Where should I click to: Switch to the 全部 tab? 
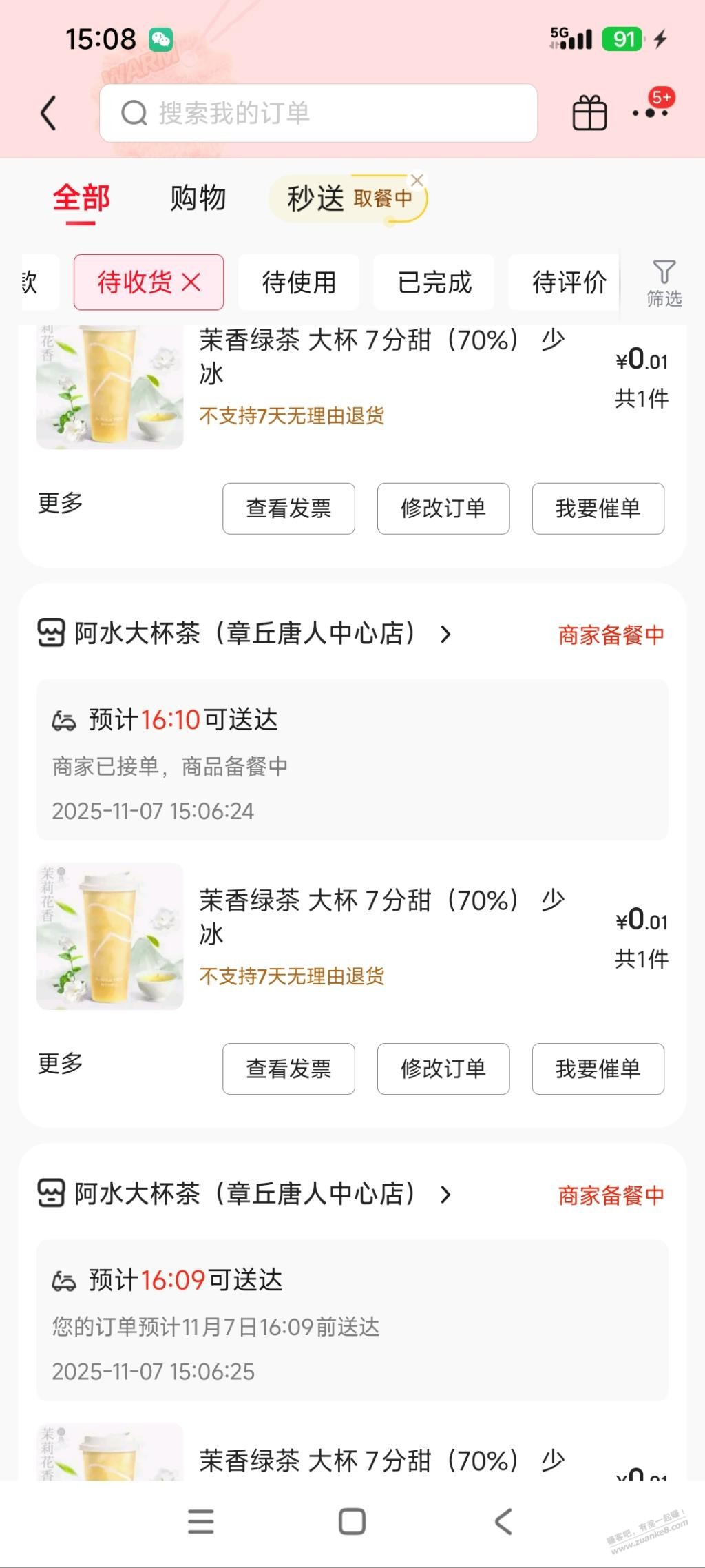81,199
